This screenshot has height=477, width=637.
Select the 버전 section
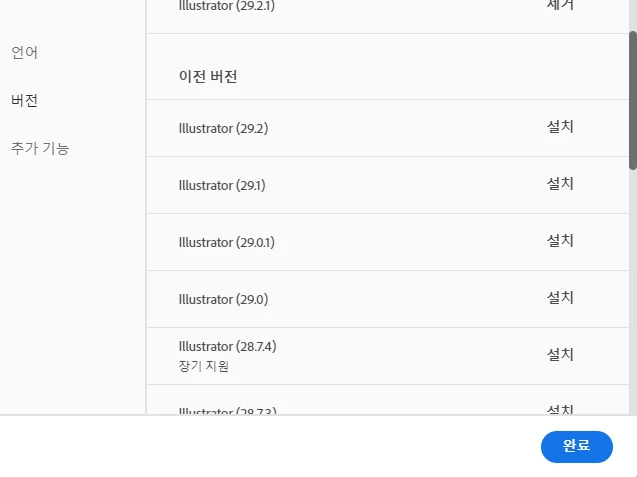(24, 100)
